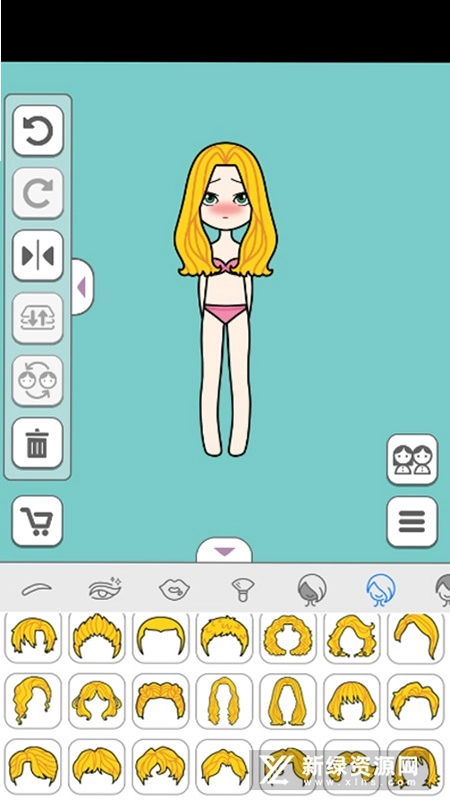Tap the swap characters button
Viewport: 450px width, 800px height.
(x=38, y=381)
